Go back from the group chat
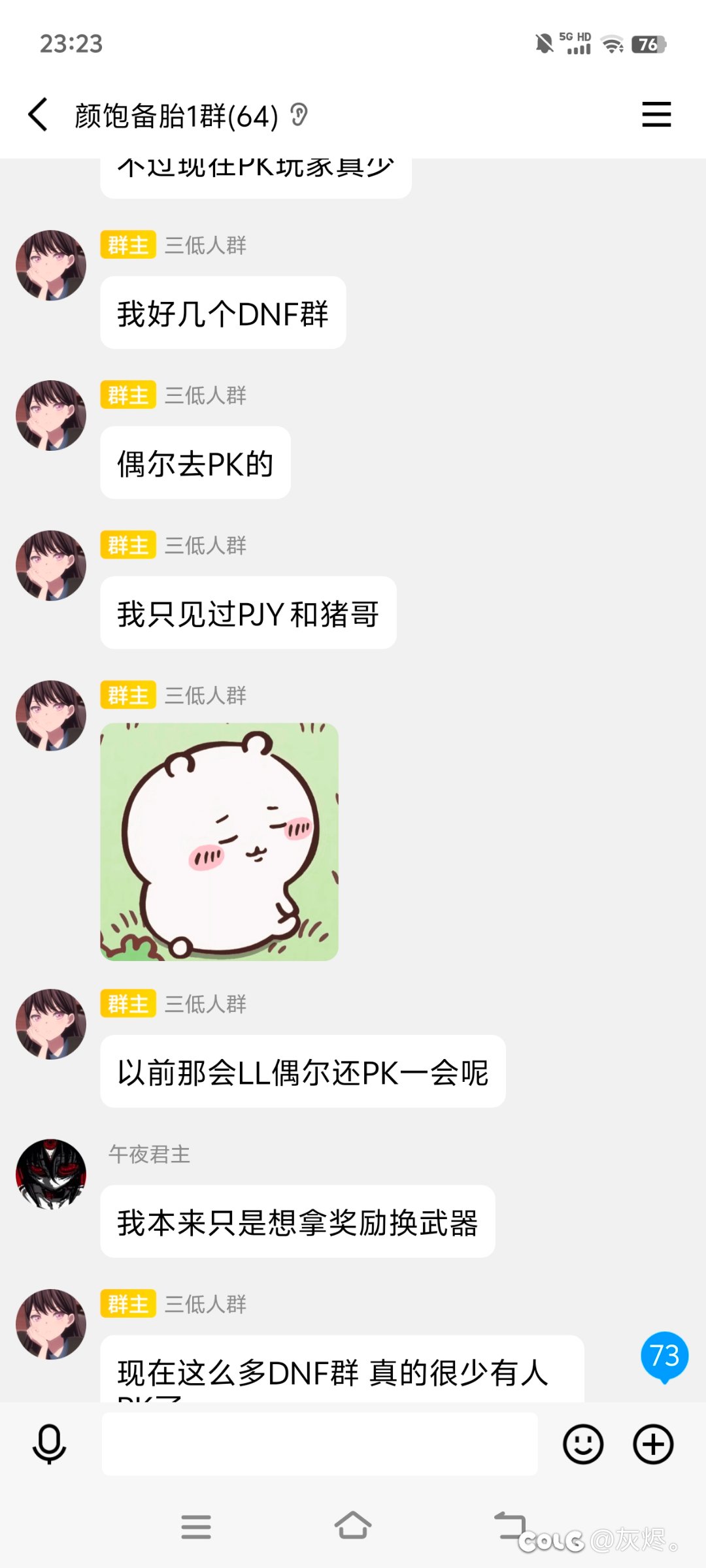706x1568 pixels. pos(38,115)
